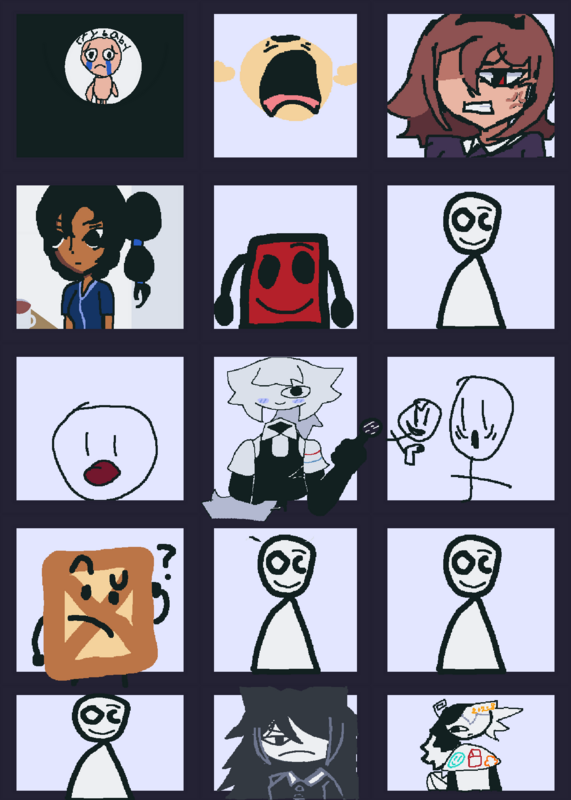Open the cry baby drawing on black background

coord(100,86)
